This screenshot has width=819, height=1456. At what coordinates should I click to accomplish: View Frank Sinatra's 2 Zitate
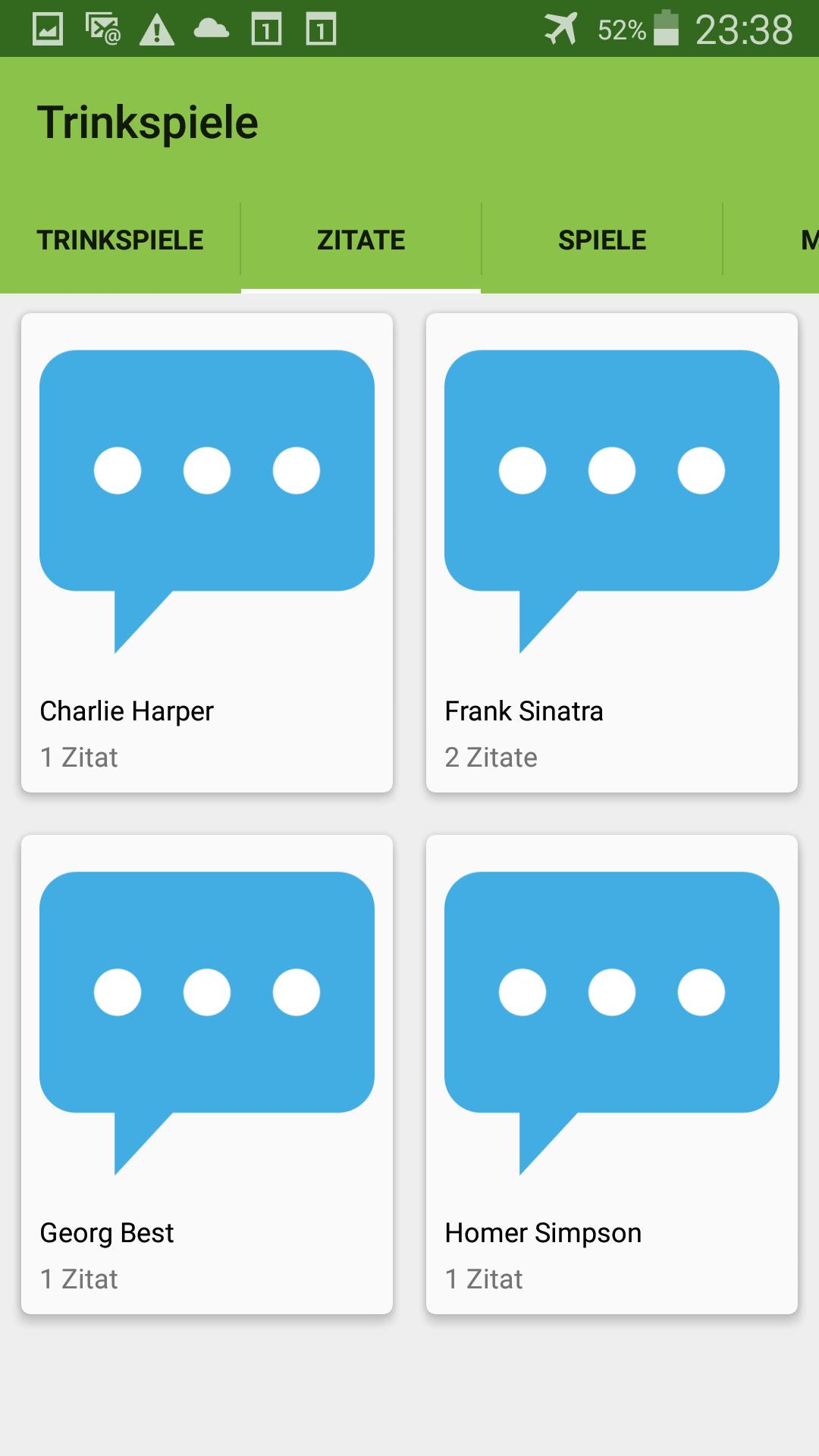(x=612, y=553)
